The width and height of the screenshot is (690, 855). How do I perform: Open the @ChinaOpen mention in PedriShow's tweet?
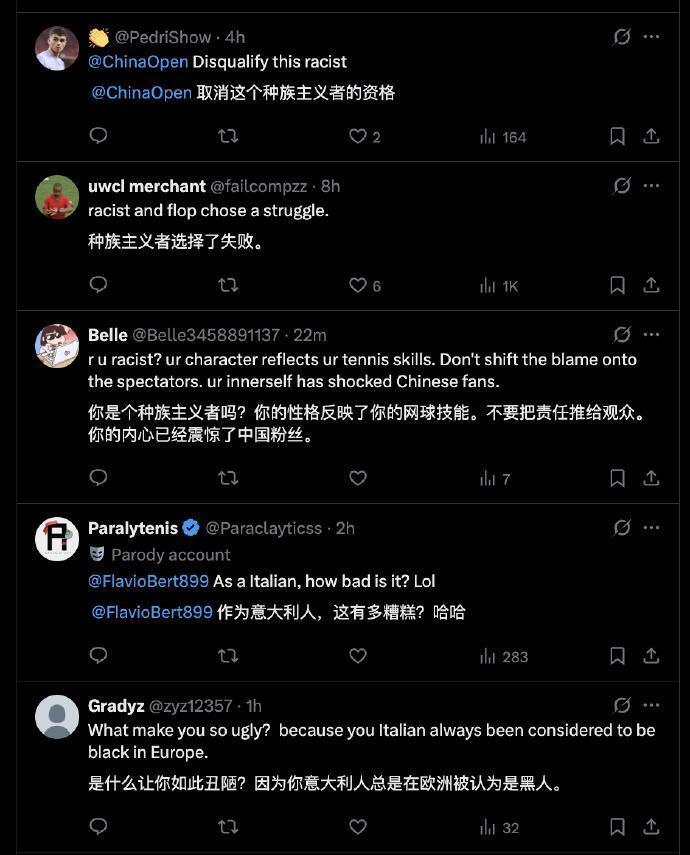click(138, 62)
